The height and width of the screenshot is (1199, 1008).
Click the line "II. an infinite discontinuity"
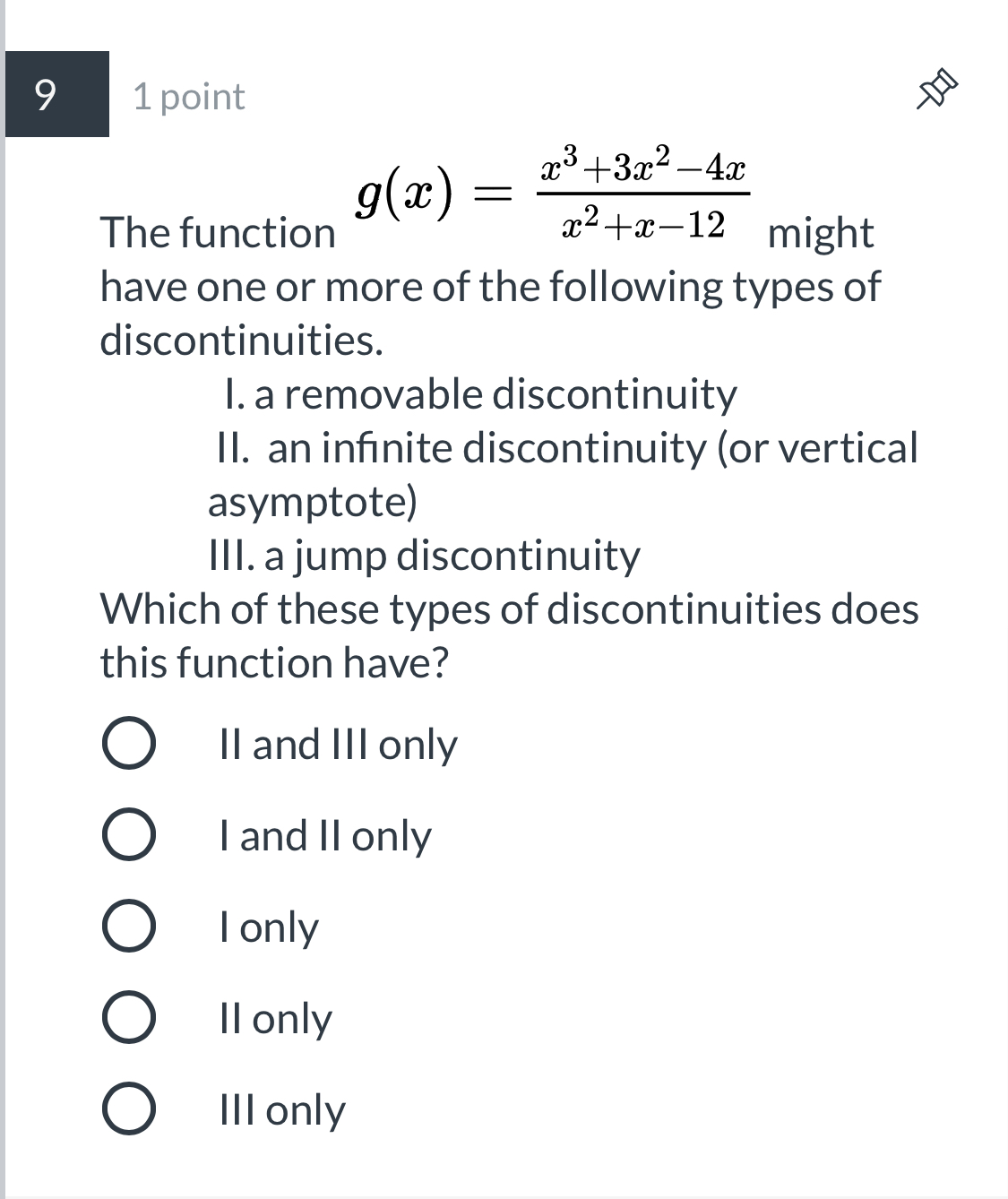pyautogui.click(x=564, y=448)
